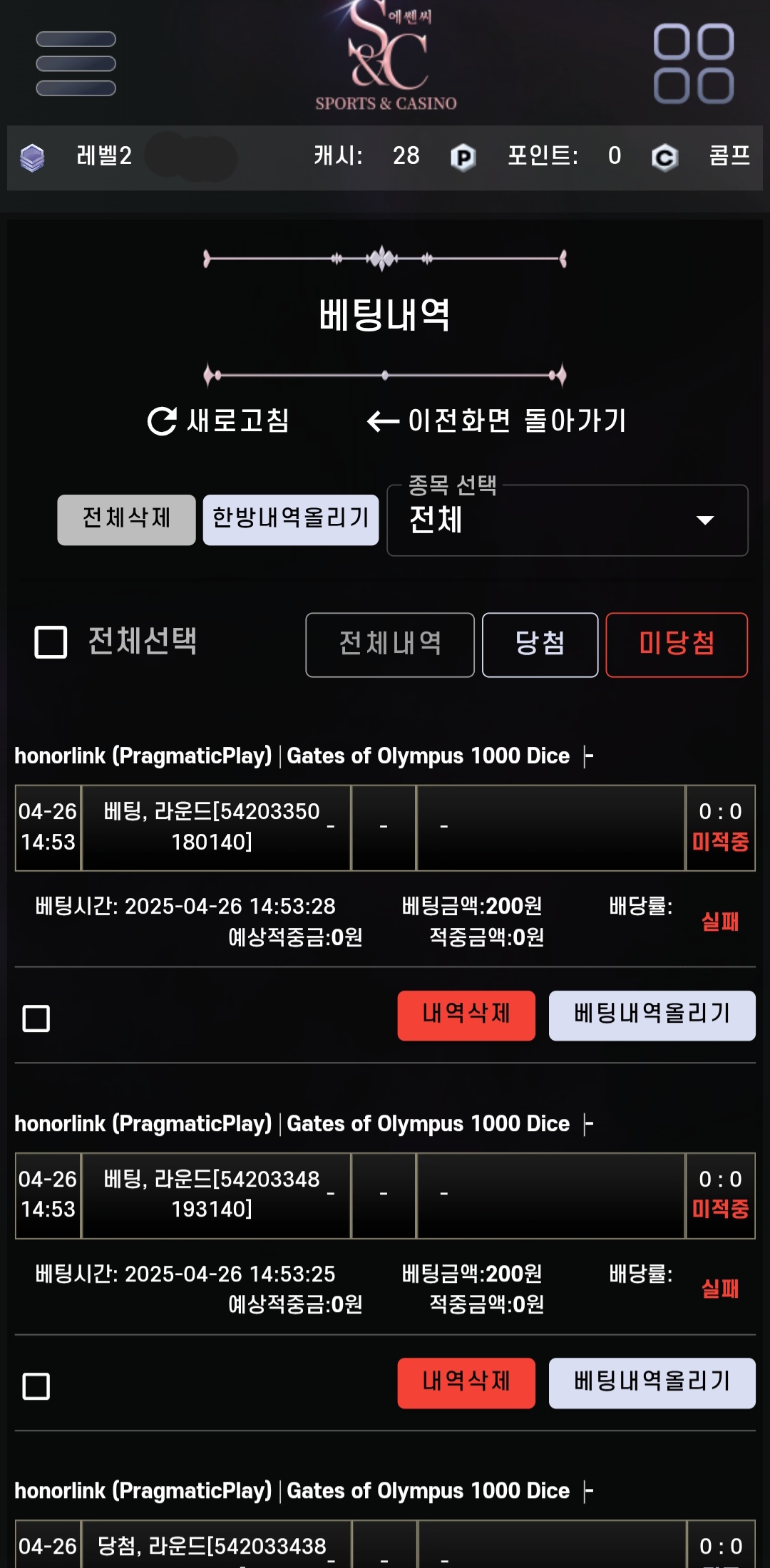Open the four-square grid menu
This screenshot has height=1568, width=770.
[x=693, y=63]
